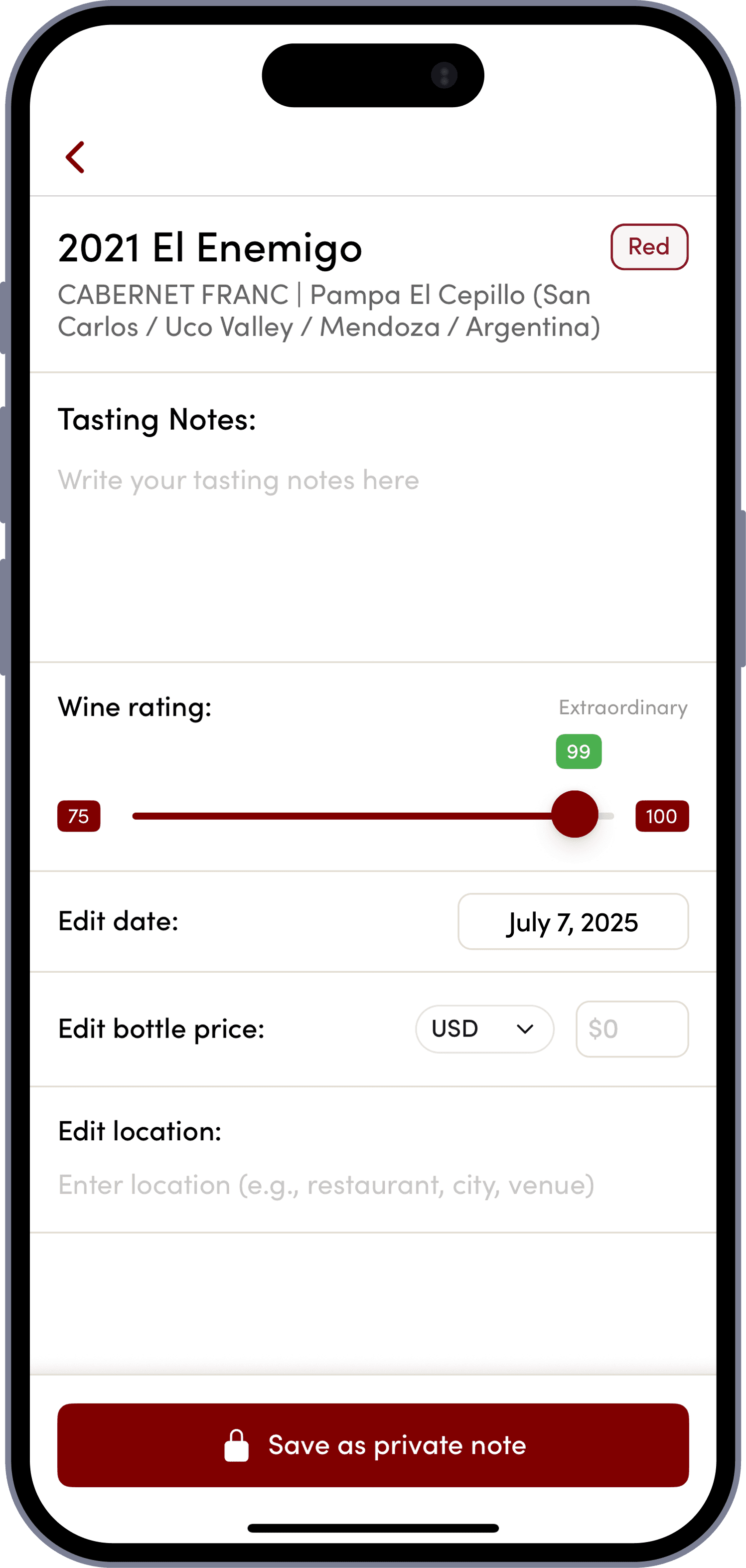Click the 75 minimum rating marker
The width and height of the screenshot is (746, 1568).
coord(79,816)
